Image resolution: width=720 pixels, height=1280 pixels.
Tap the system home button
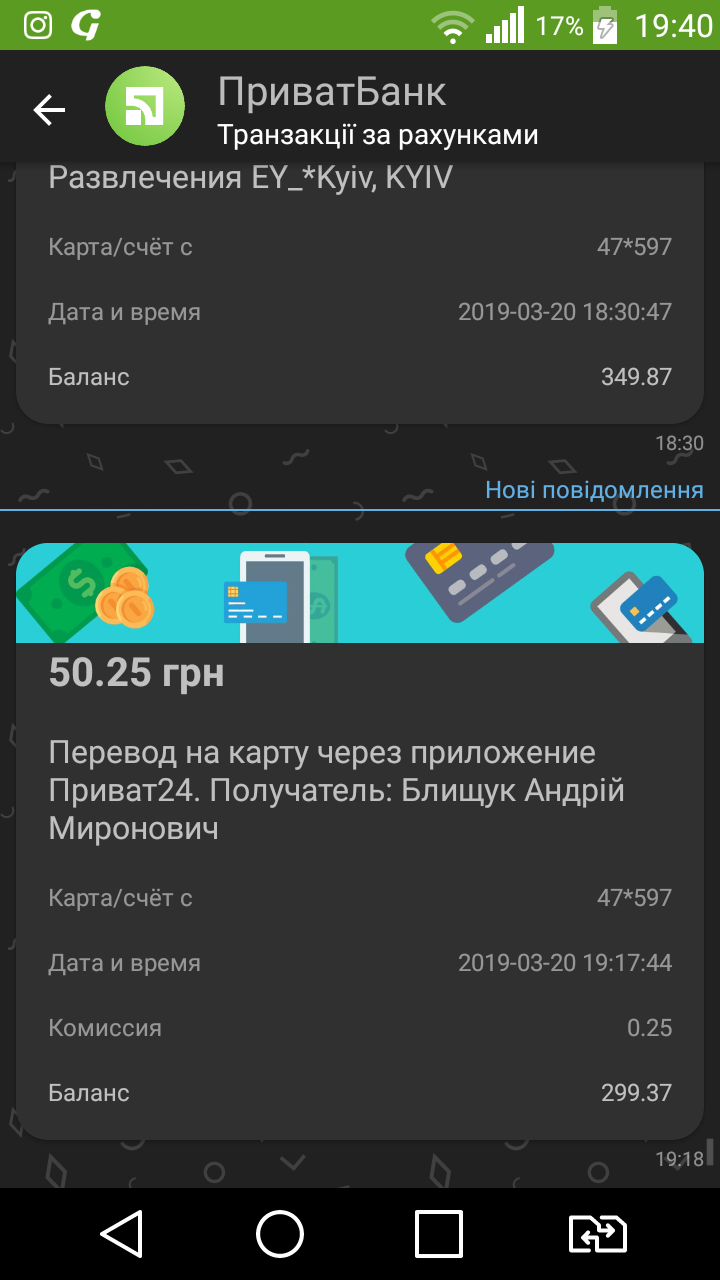tap(280, 1234)
